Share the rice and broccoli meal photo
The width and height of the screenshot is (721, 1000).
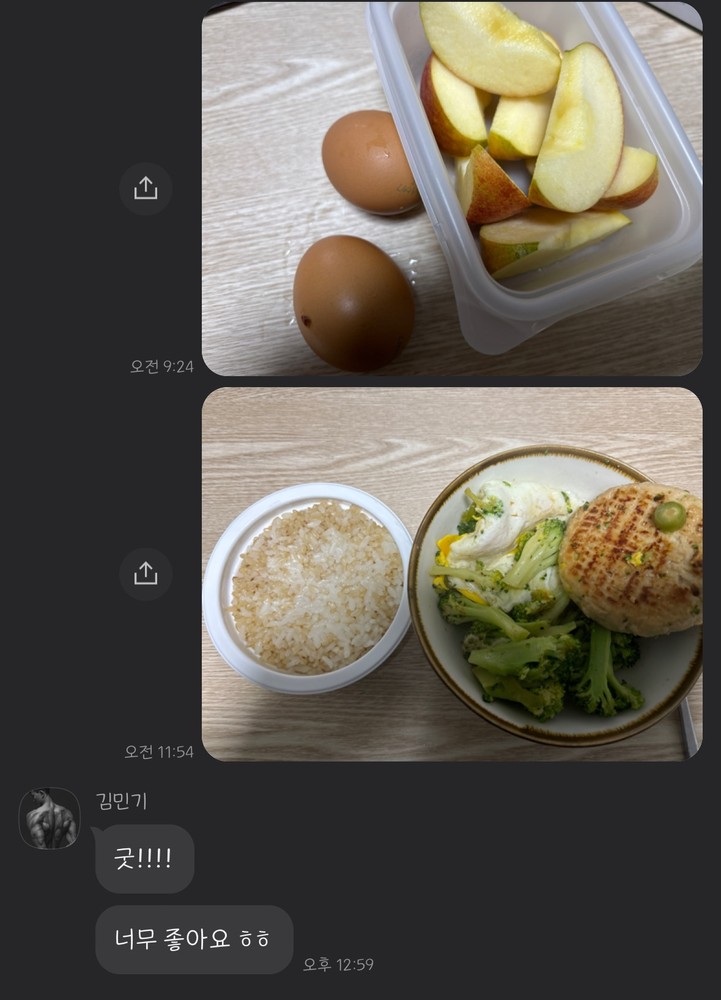click(146, 573)
